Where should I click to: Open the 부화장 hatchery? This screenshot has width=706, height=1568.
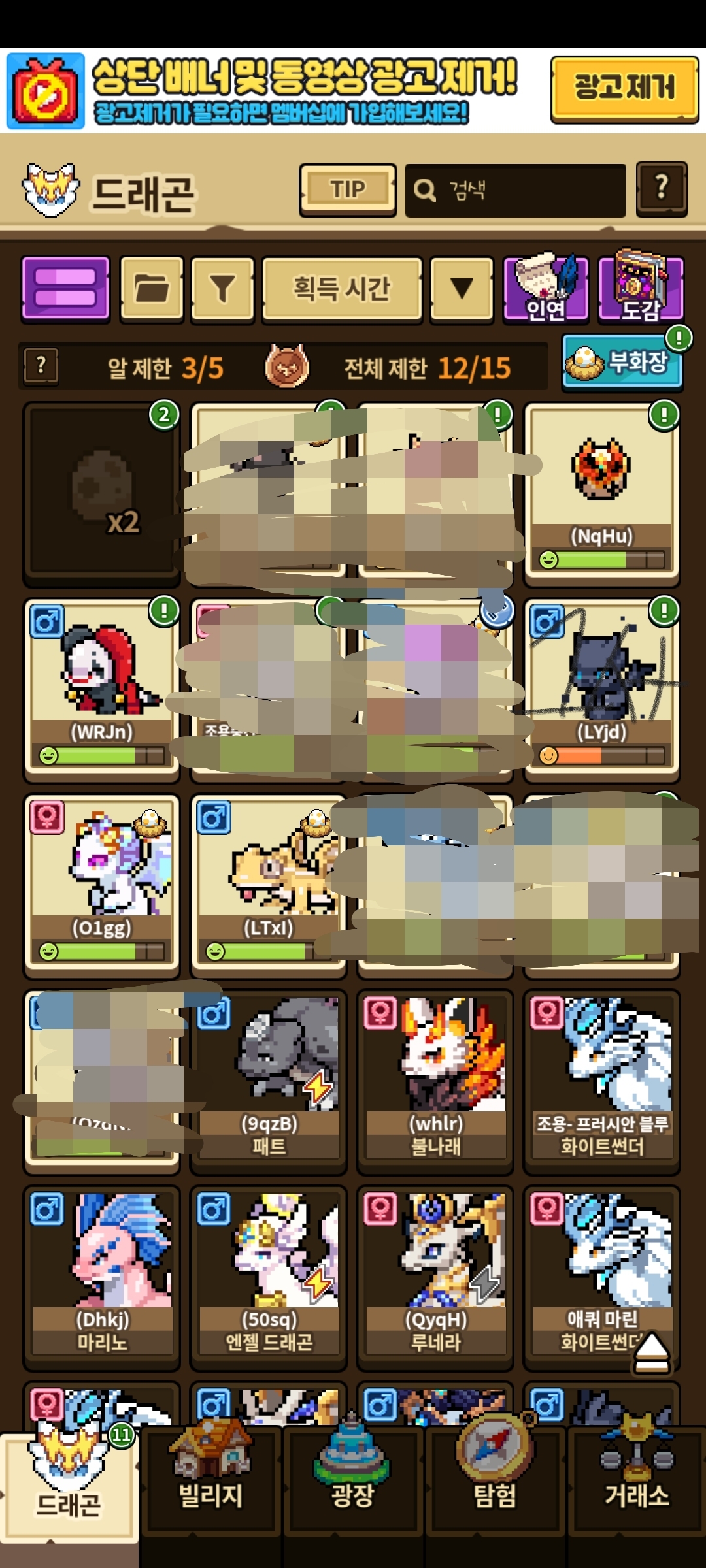(x=622, y=363)
